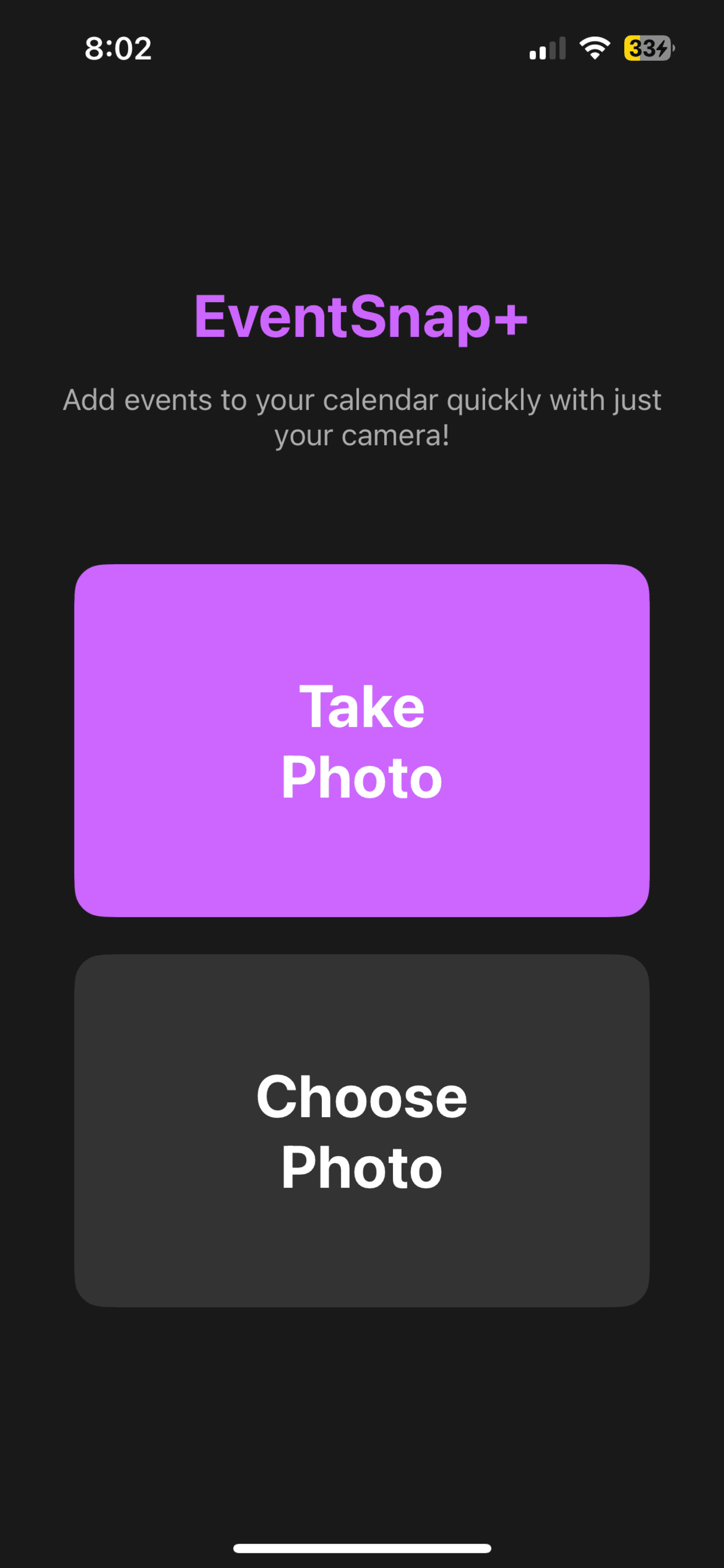Viewport: 724px width, 1568px height.
Task: Tap the Wi-Fi icon in the status bar
Action: 593,47
